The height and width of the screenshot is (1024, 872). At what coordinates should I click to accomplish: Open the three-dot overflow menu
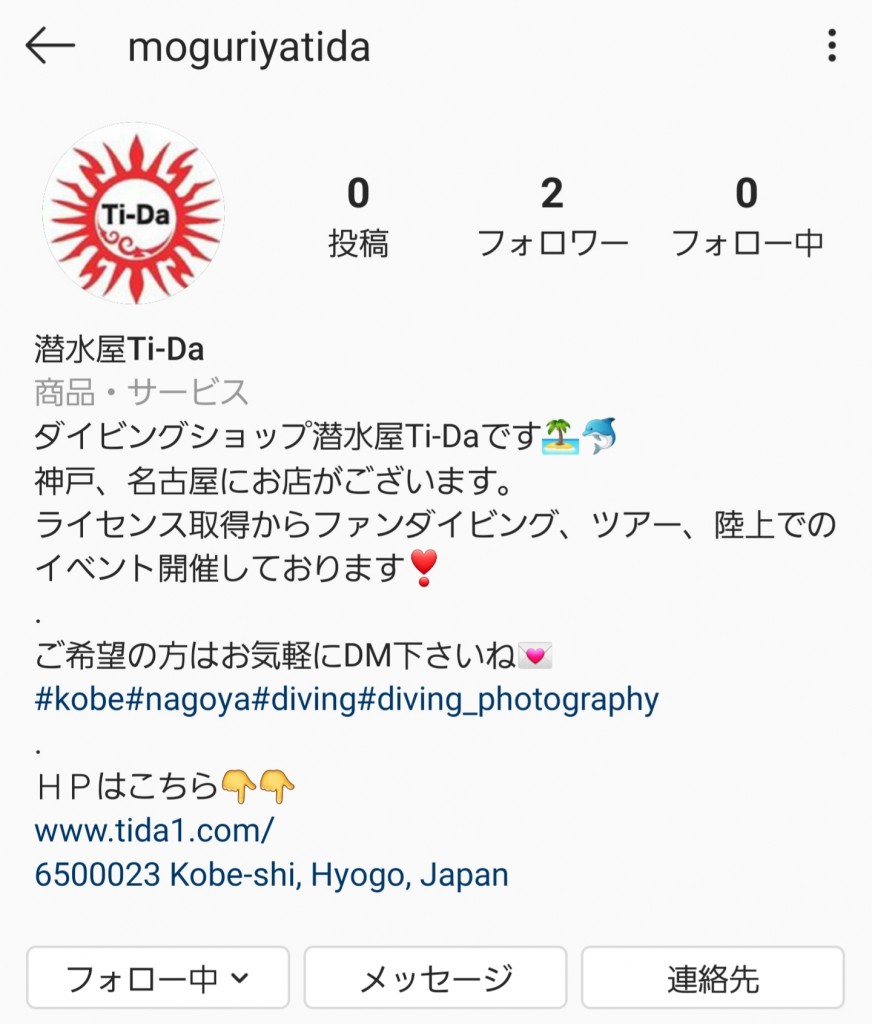pyautogui.click(x=832, y=46)
